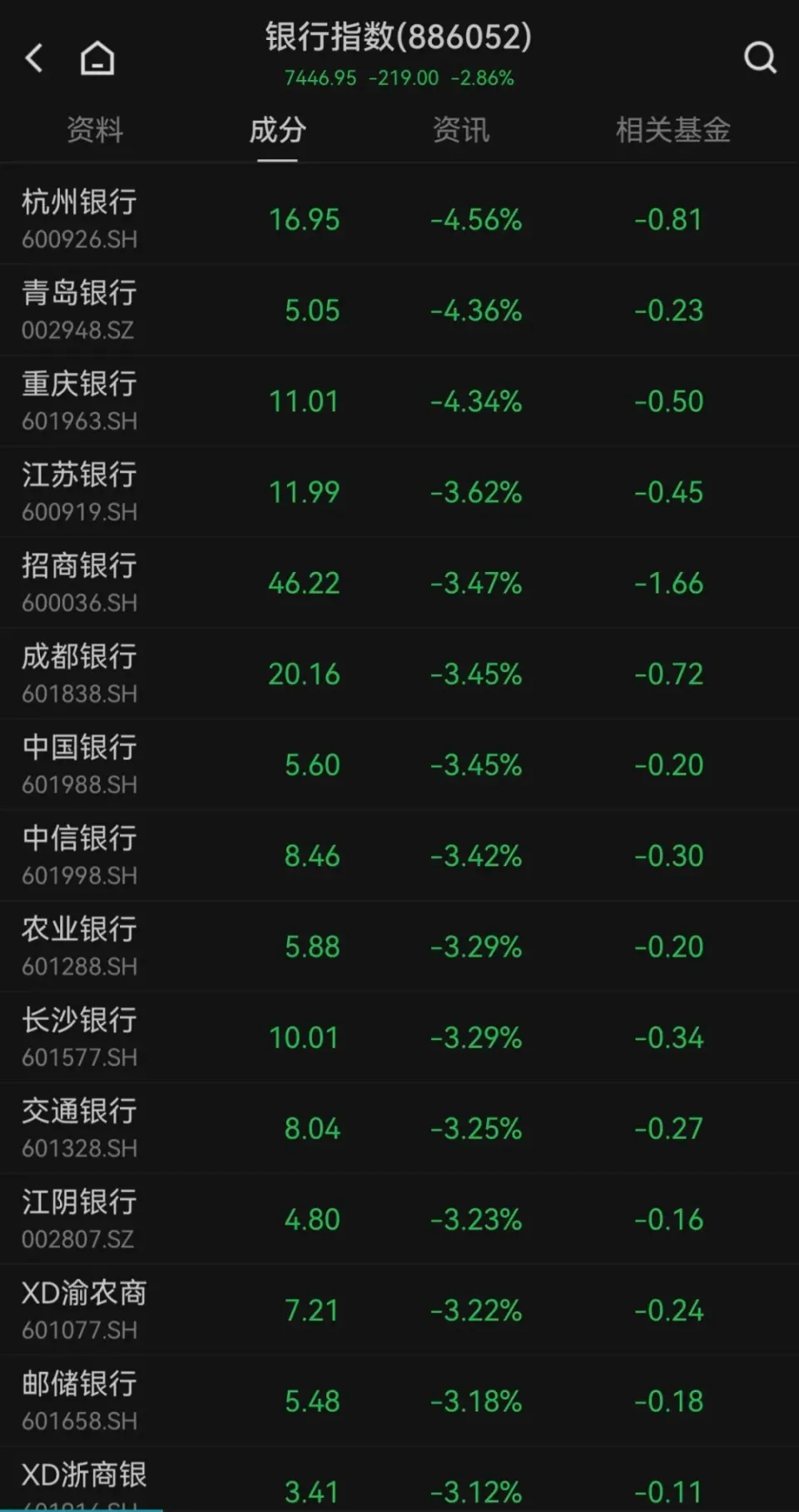
Task: View 重庆银行 stock details
Action: 399,401
